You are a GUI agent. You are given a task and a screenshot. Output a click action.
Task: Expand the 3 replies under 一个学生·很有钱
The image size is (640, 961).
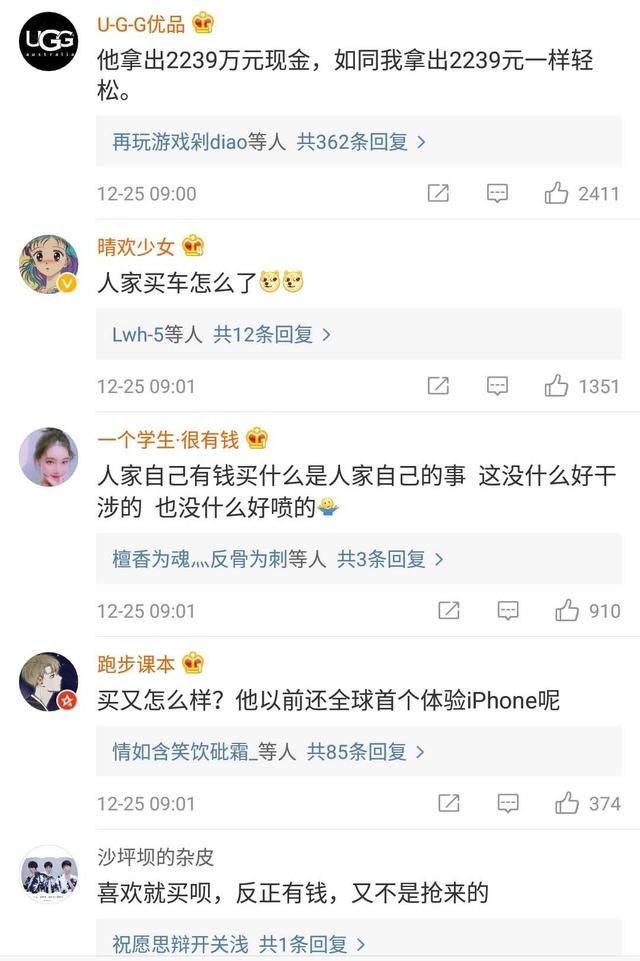click(278, 558)
